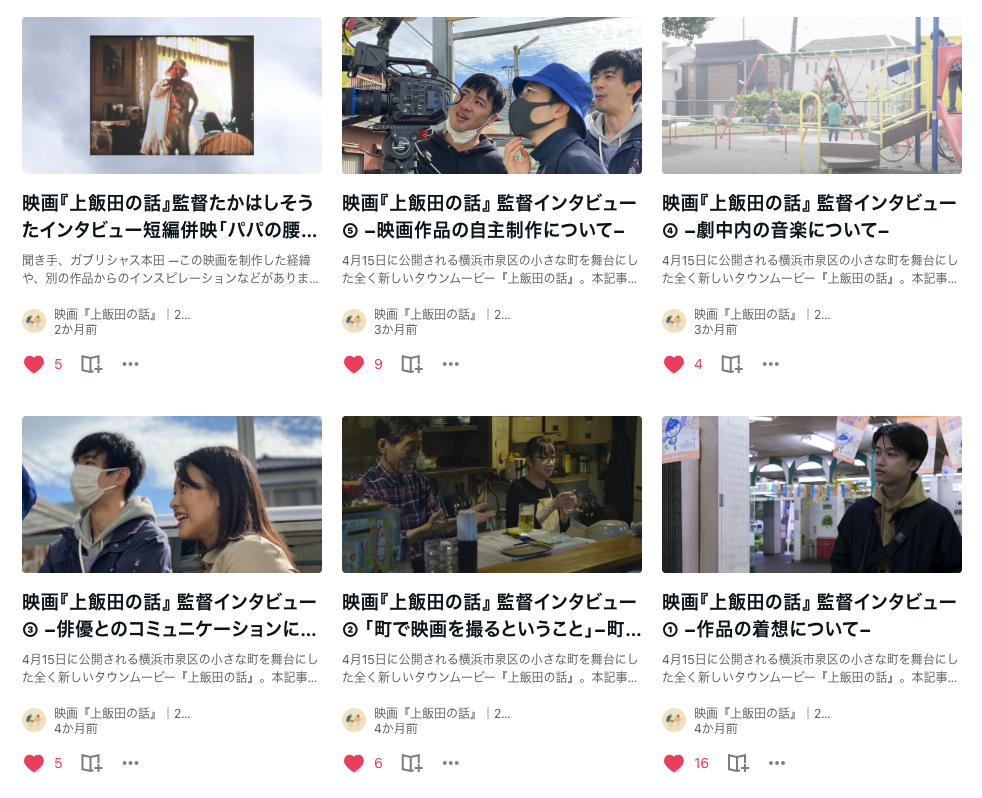Like the interview ① 作品の着想 article
This screenshot has height=798, width=982.
coord(674,763)
